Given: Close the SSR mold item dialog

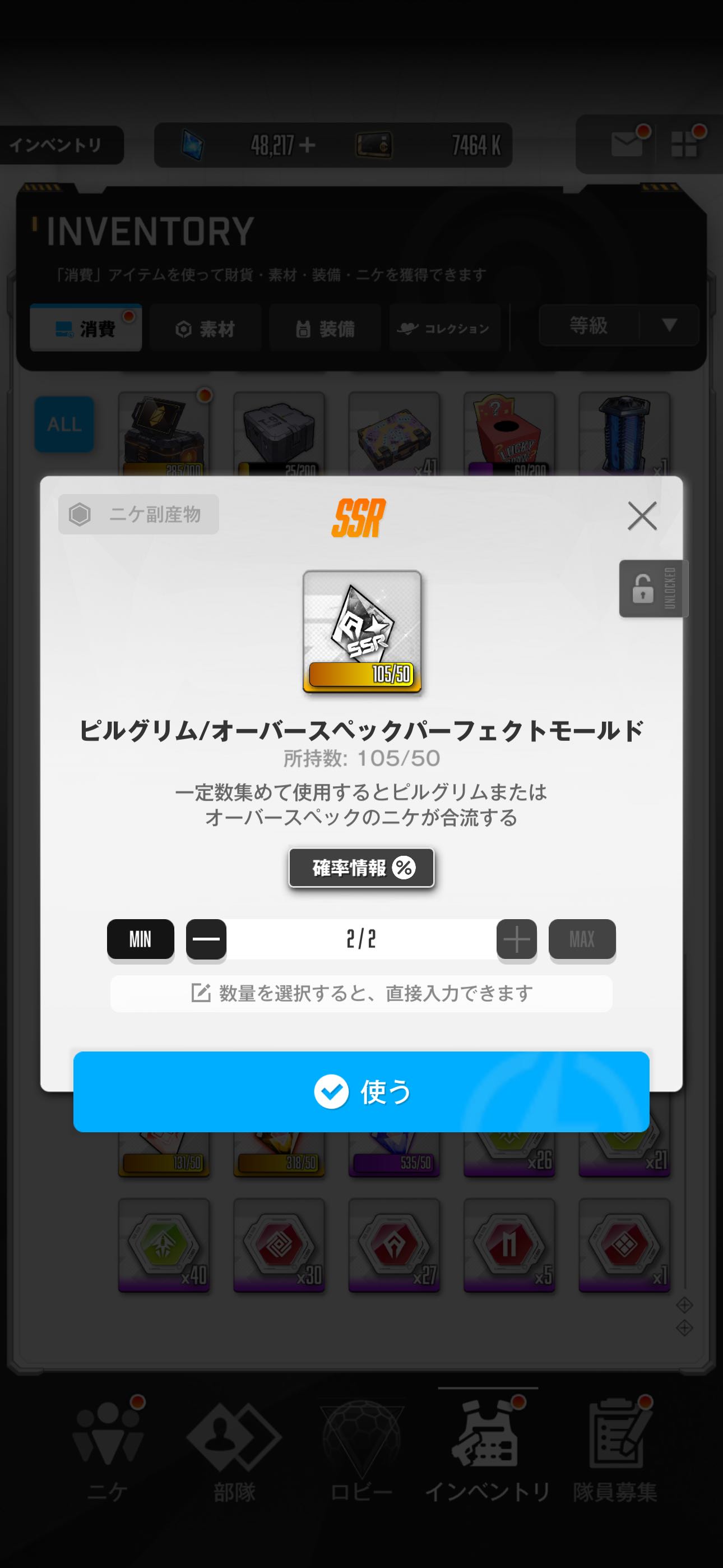Looking at the screenshot, I should click(641, 516).
